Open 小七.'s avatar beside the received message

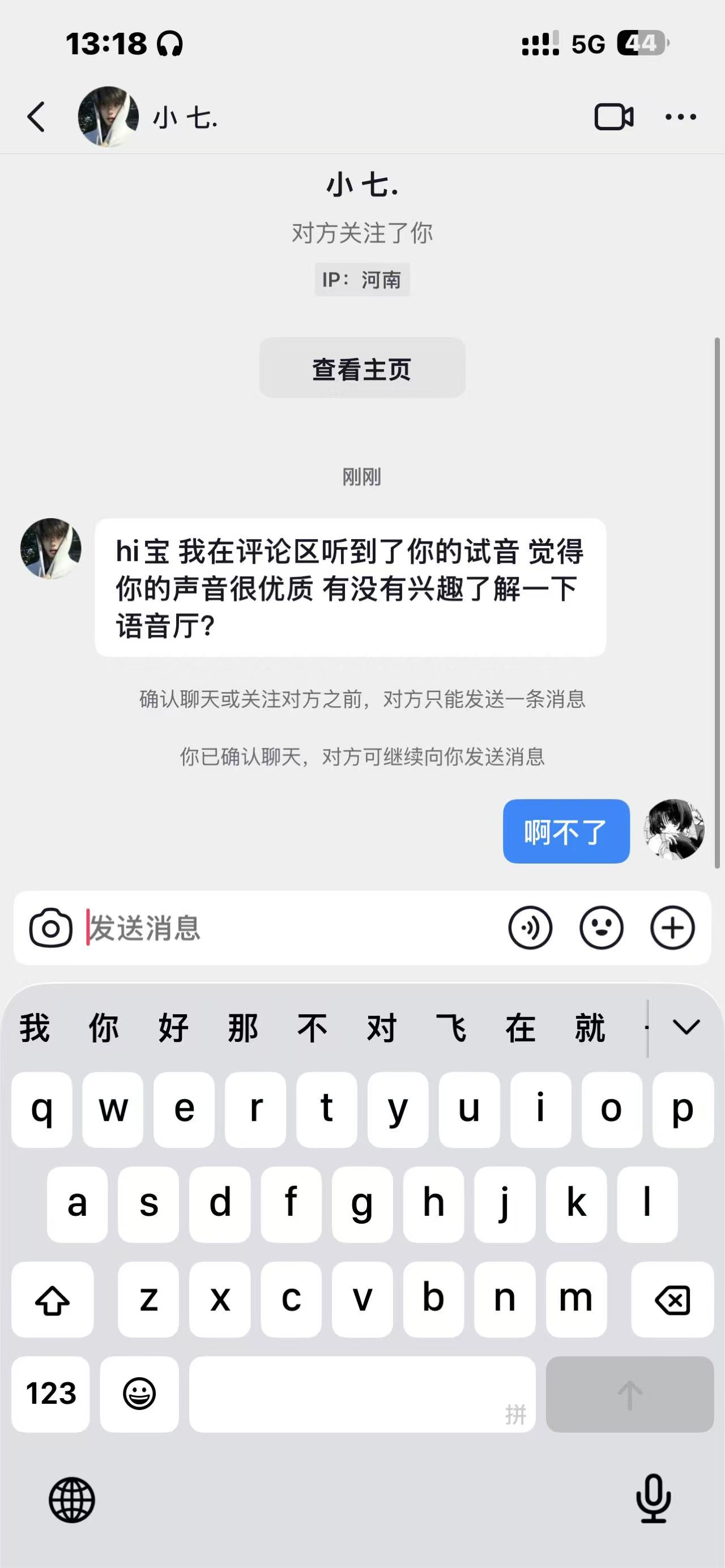pyautogui.click(x=50, y=549)
